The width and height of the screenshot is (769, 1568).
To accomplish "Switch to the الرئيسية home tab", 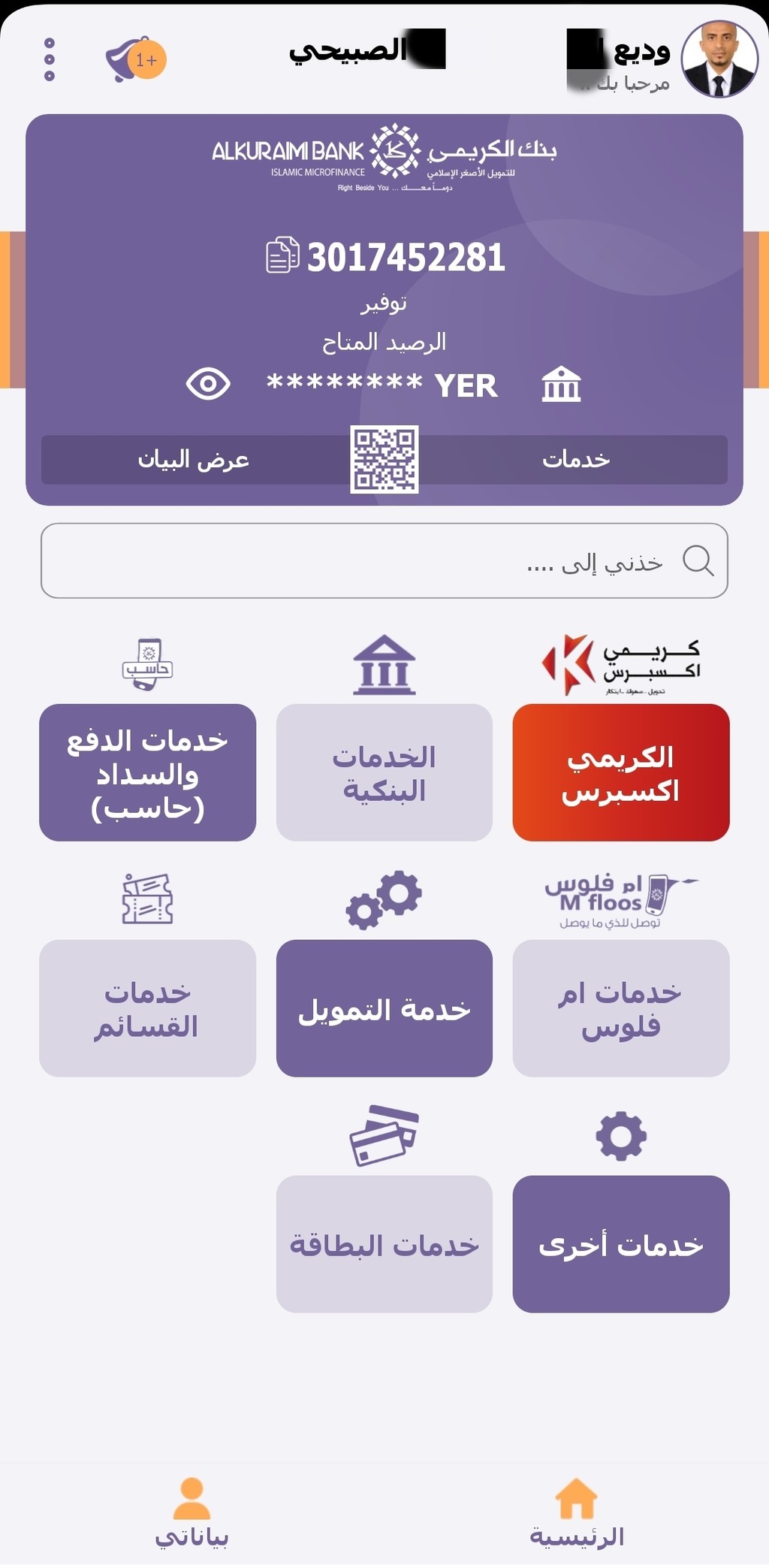I will point(577,1513).
